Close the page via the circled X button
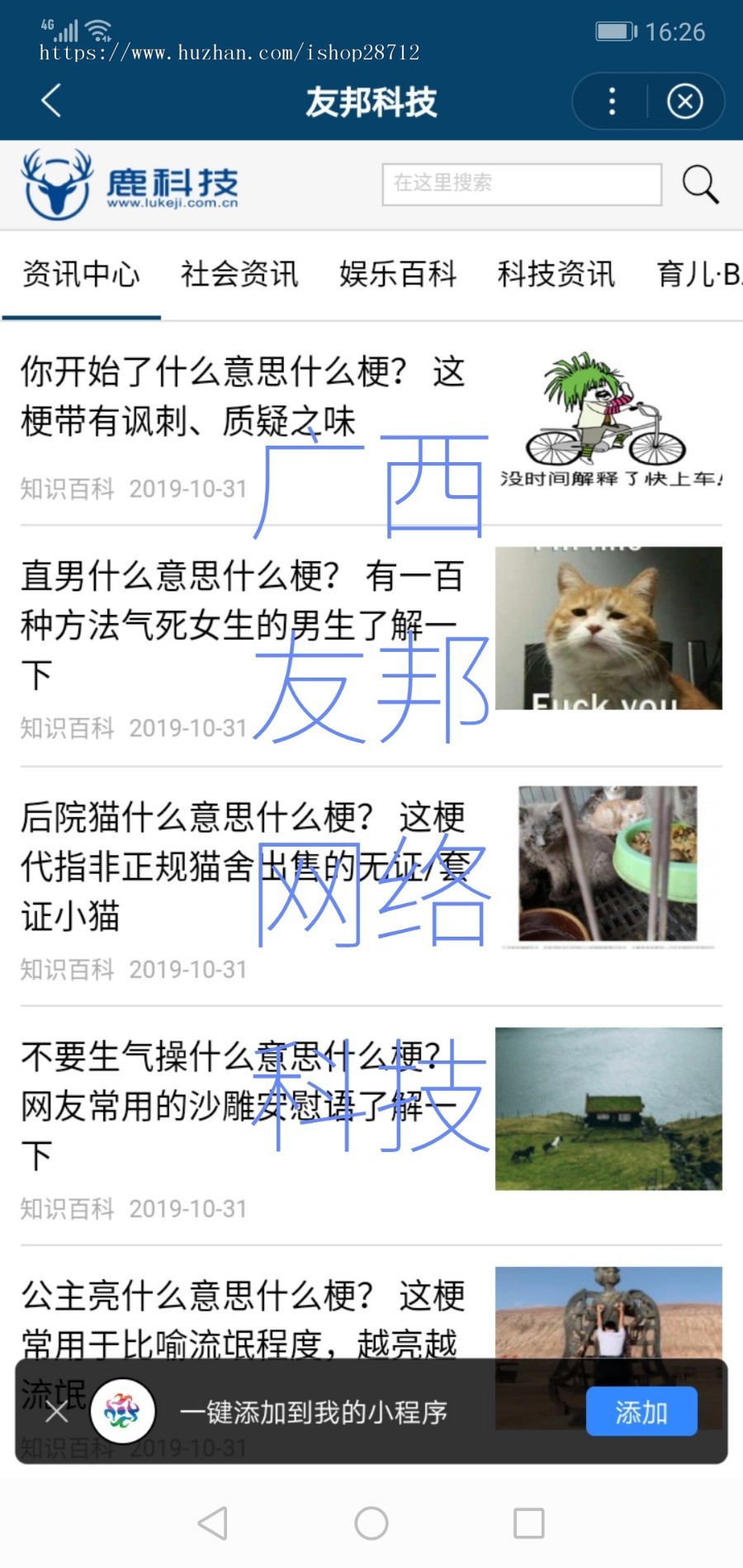The height and width of the screenshot is (1568, 743). tap(684, 101)
